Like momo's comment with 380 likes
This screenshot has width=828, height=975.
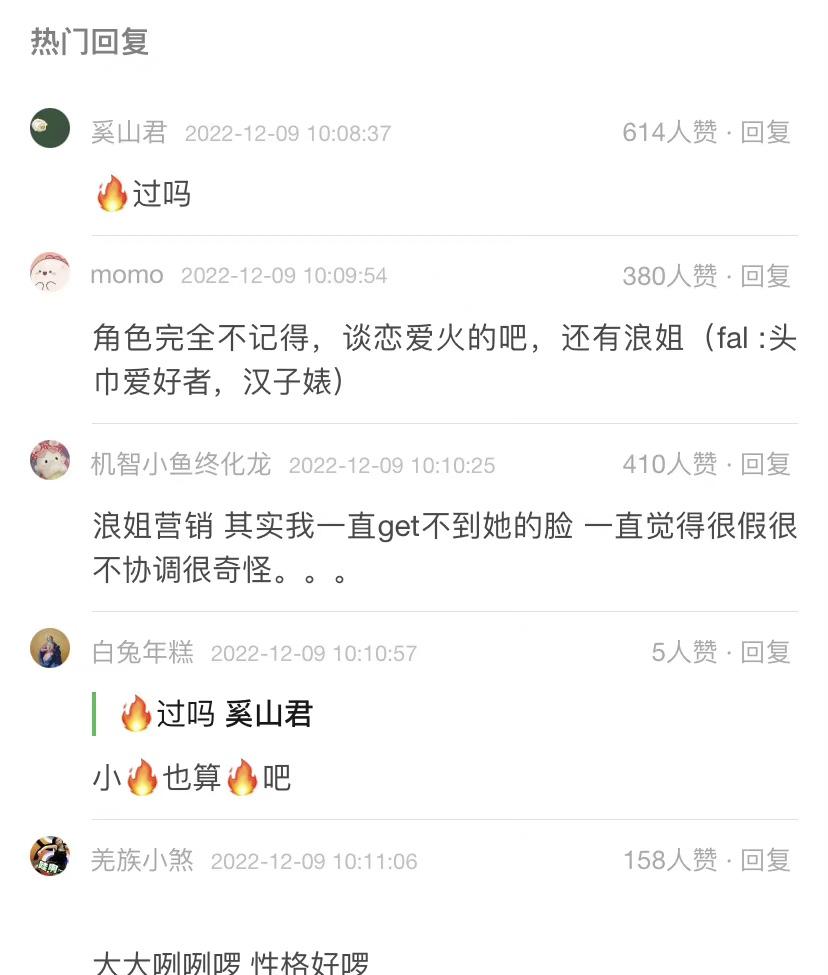(x=669, y=276)
